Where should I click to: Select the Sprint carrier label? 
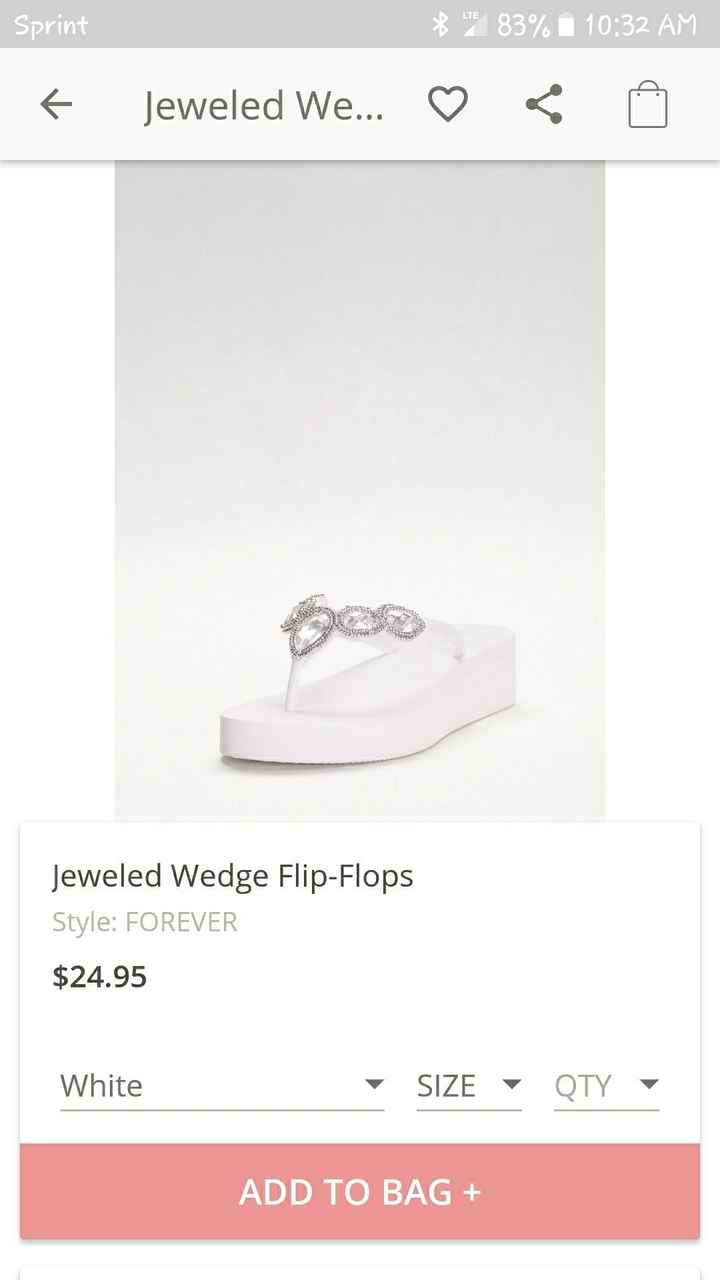(50, 25)
